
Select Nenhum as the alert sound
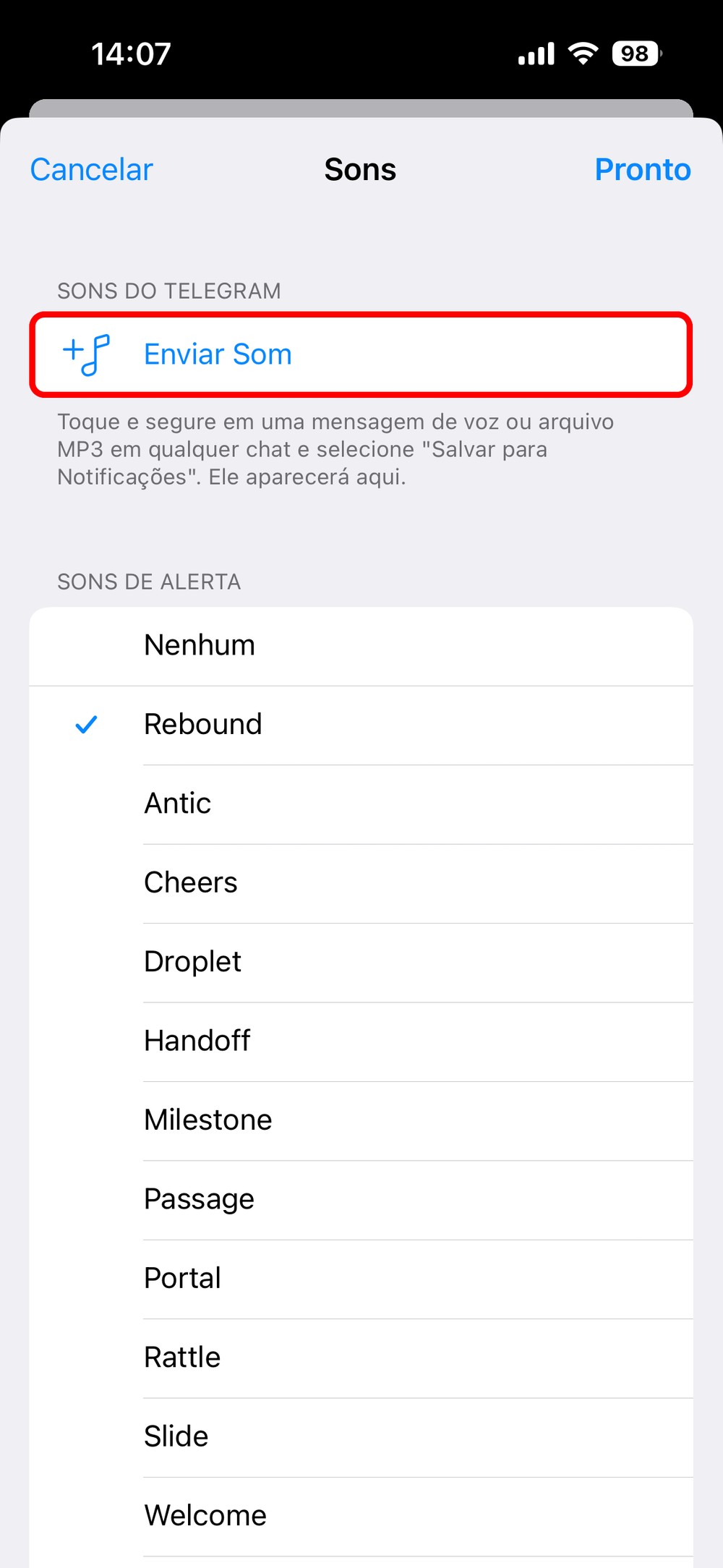coord(361,645)
